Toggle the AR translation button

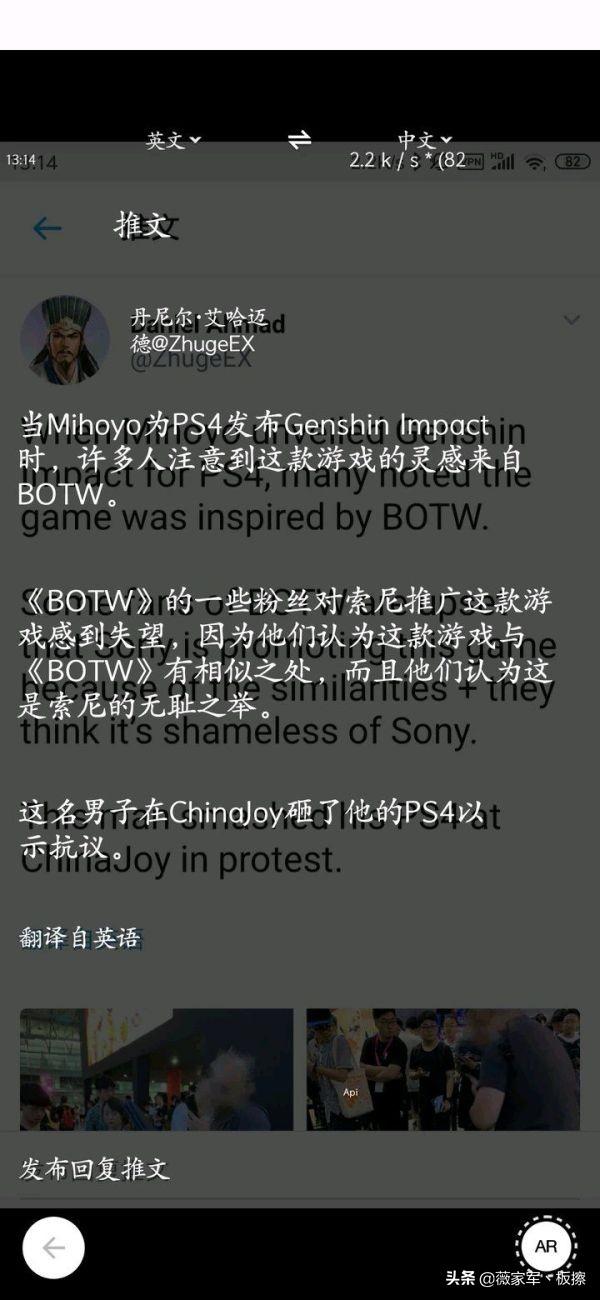(546, 1246)
